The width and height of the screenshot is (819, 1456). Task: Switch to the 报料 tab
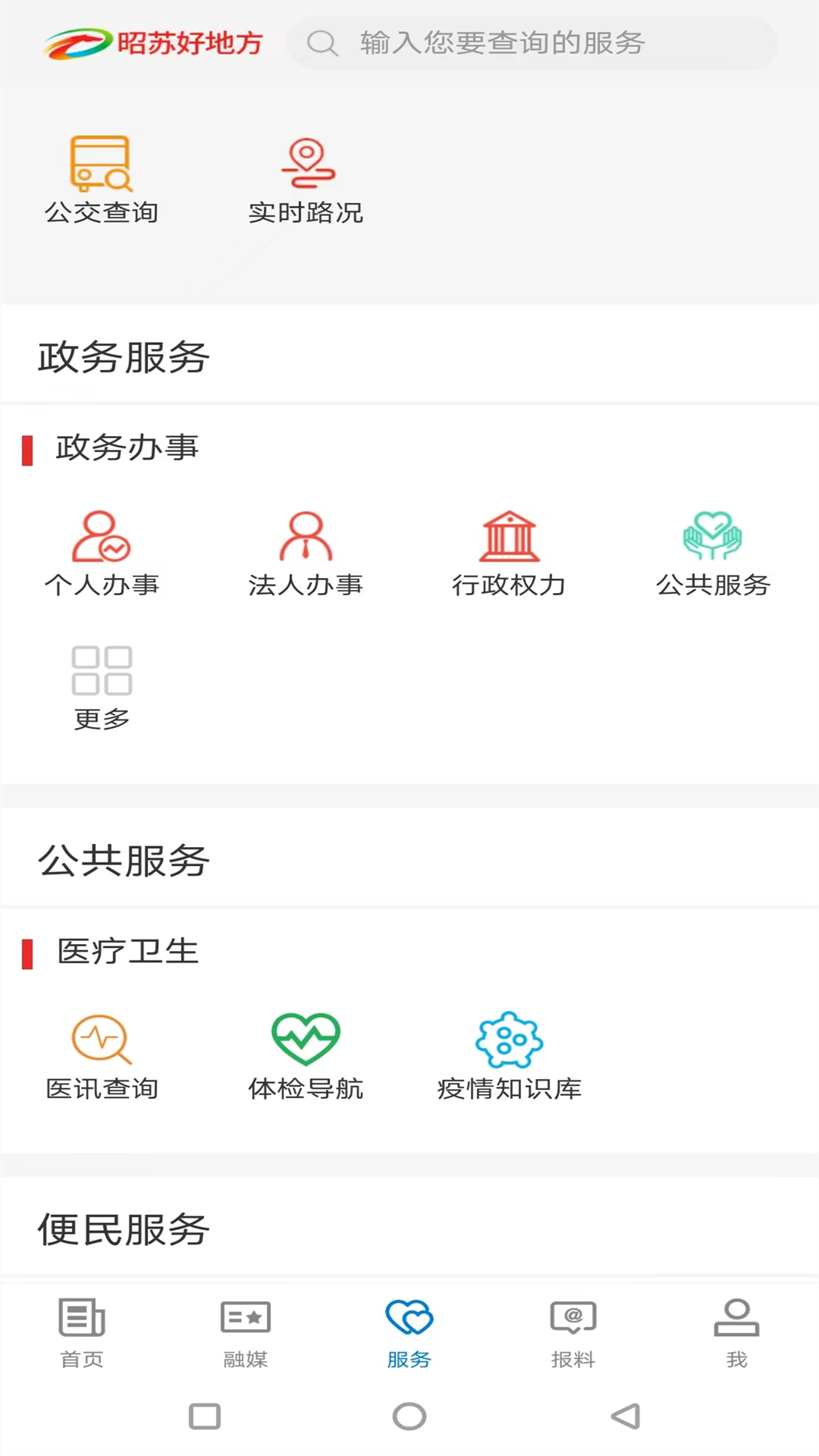click(x=573, y=1333)
